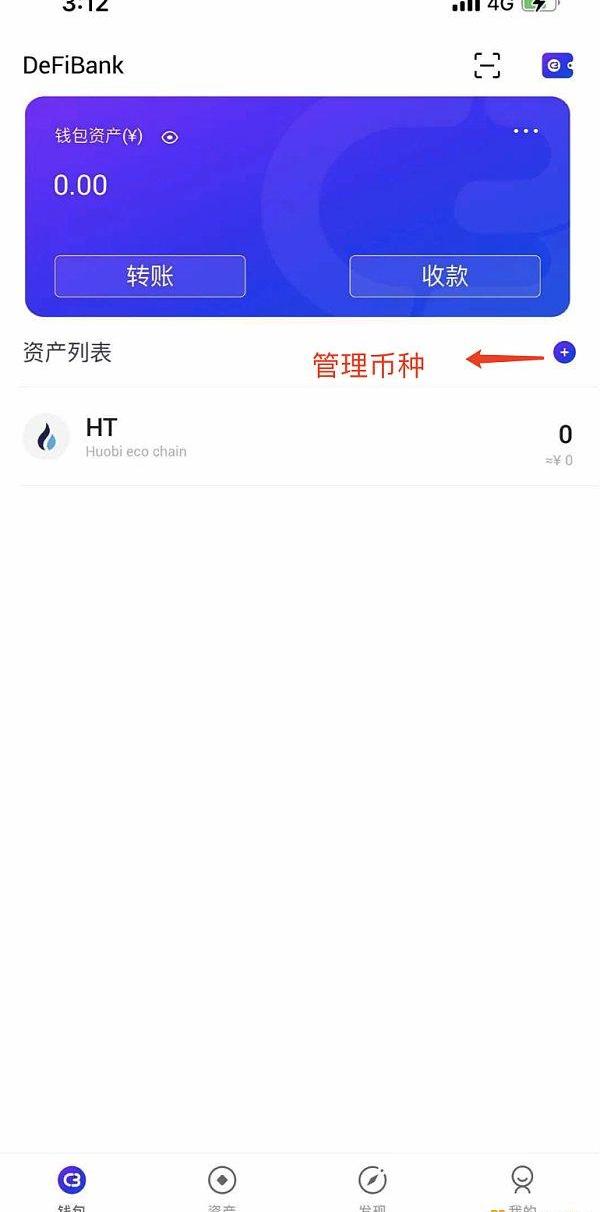The width and height of the screenshot is (600, 1212).
Task: Toggle wallet balance visibility eye
Action: tap(170, 138)
